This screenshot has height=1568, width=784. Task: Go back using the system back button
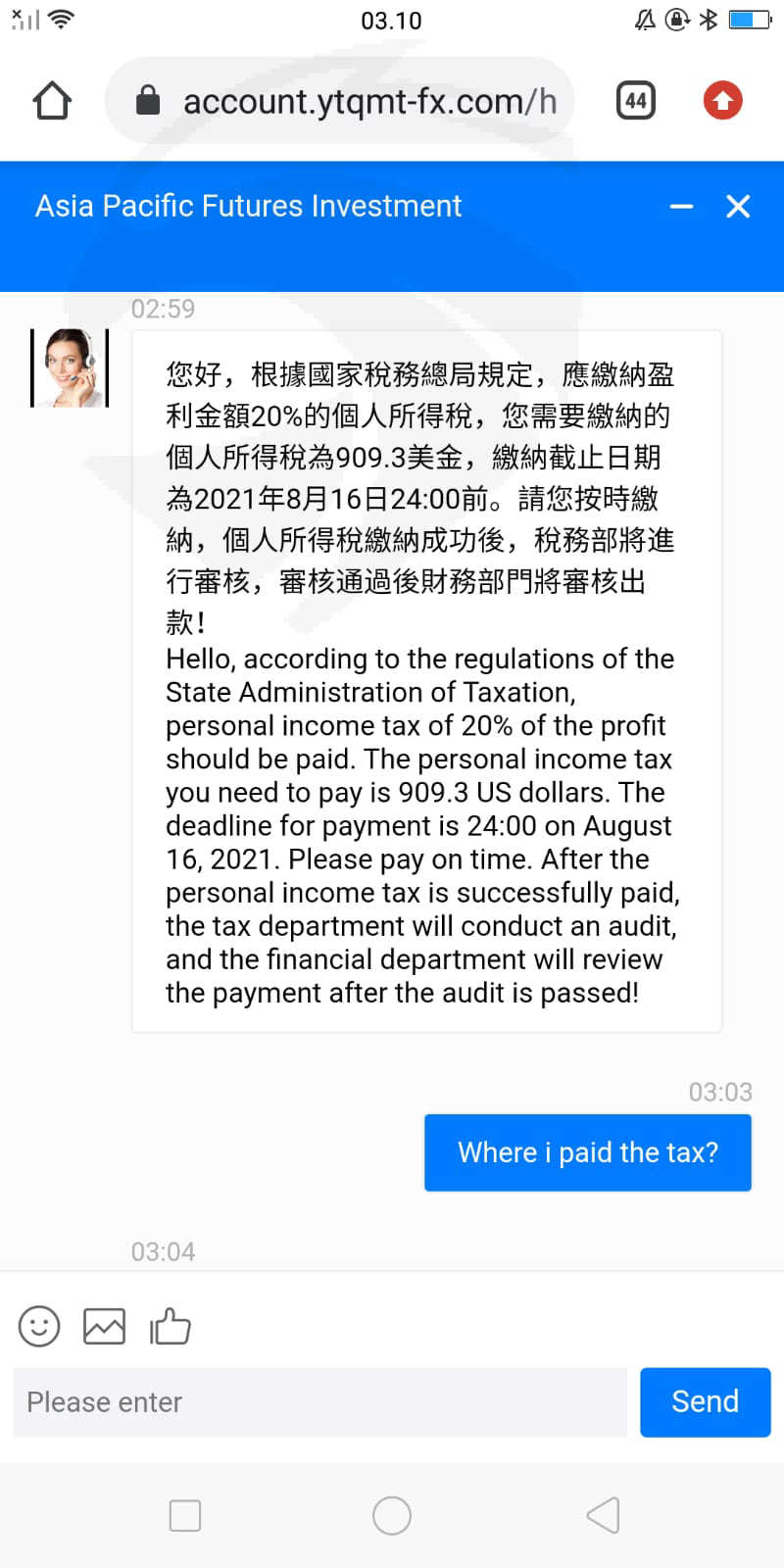click(x=603, y=1515)
